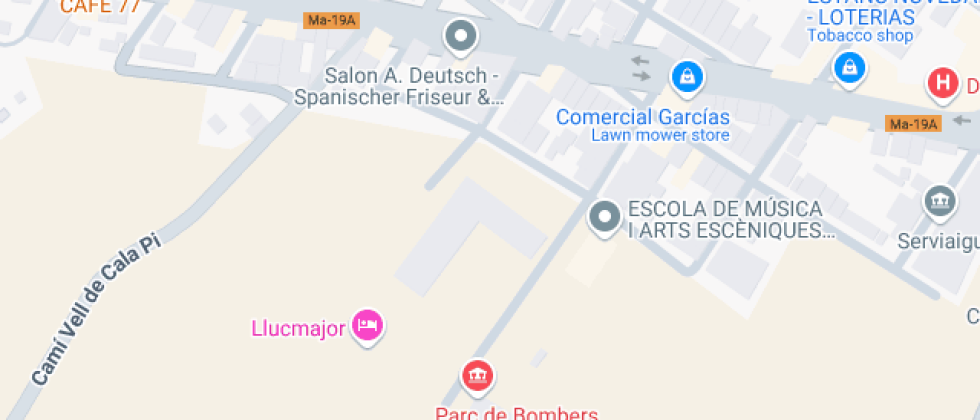Open the Llucmajor hotel marker
The height and width of the screenshot is (420, 980).
(x=368, y=326)
